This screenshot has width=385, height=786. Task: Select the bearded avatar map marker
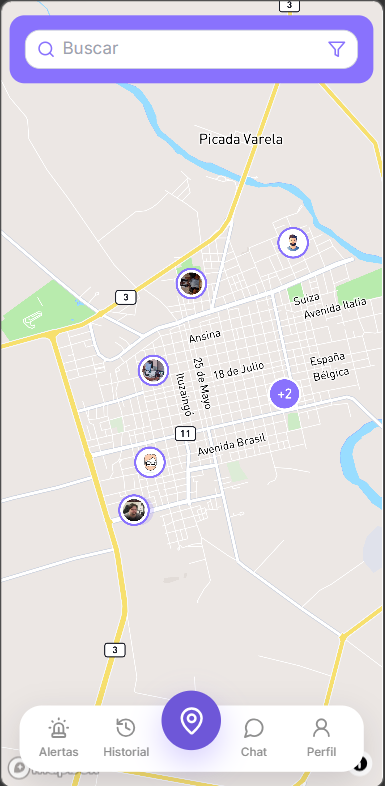point(293,243)
